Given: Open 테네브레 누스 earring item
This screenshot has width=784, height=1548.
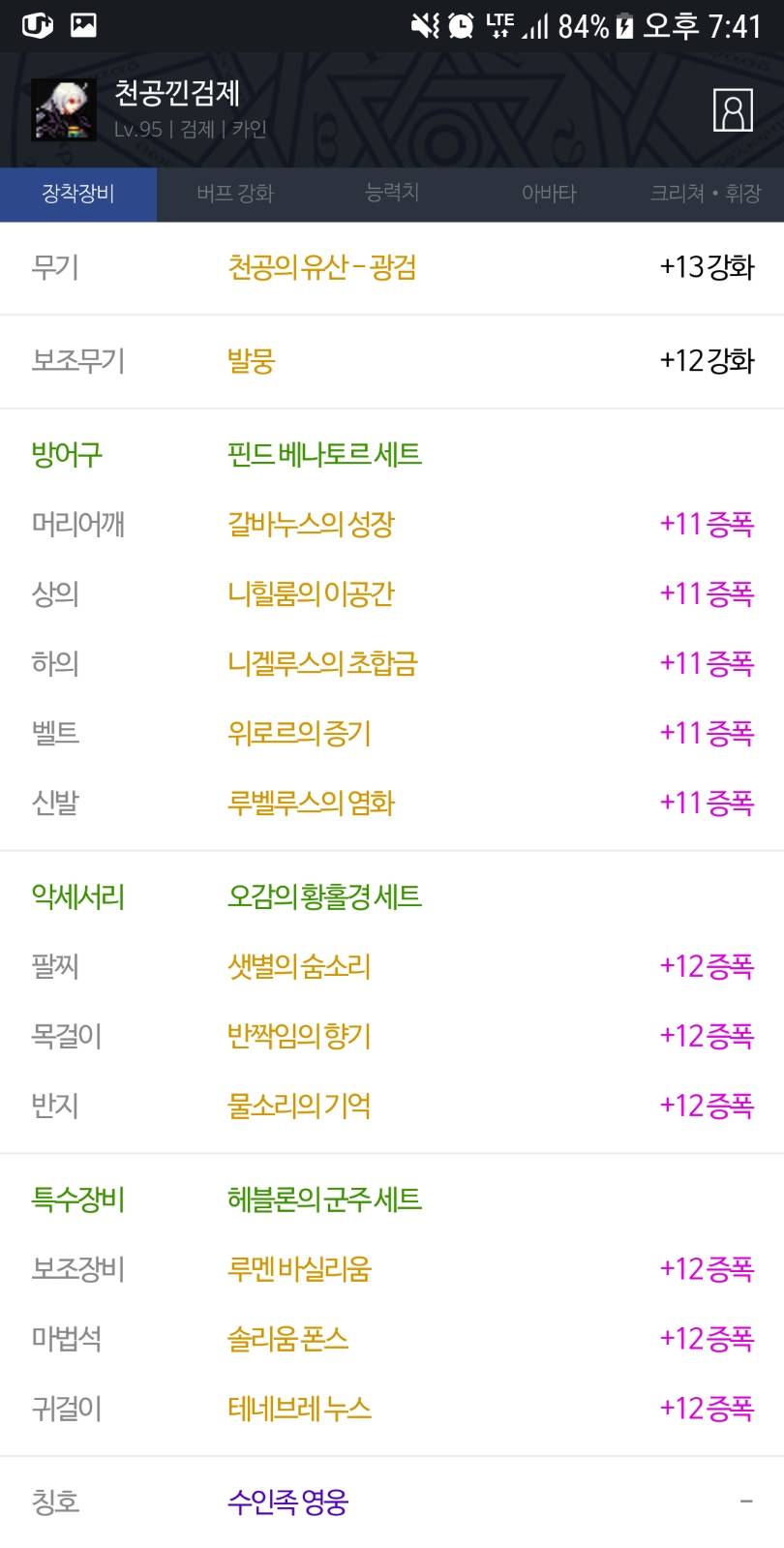Looking at the screenshot, I should pyautogui.click(x=299, y=1409).
